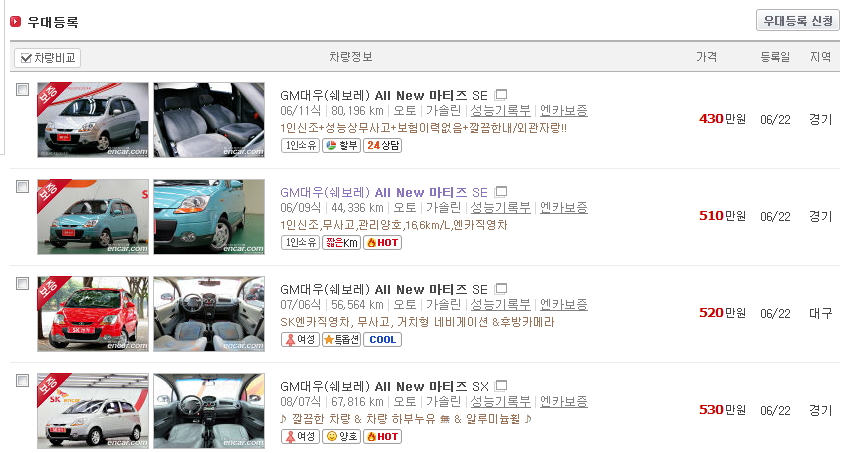Mark the checkbox for the 530만원 마티즈 SX

click(x=23, y=381)
